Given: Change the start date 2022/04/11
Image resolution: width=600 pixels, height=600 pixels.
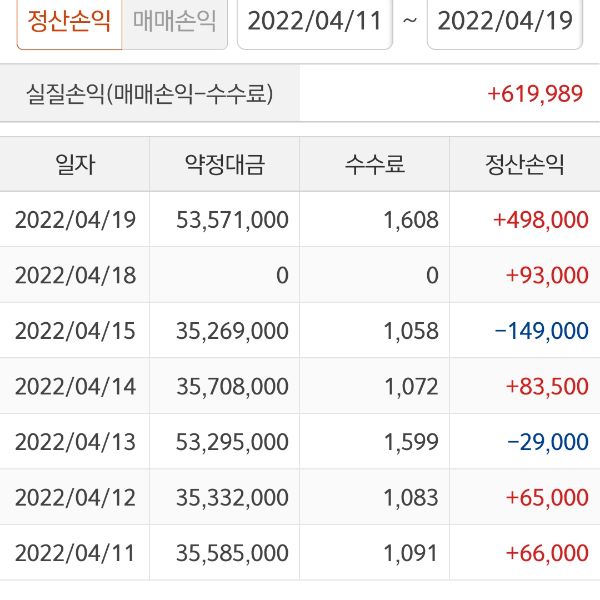Looking at the screenshot, I should pyautogui.click(x=315, y=22).
